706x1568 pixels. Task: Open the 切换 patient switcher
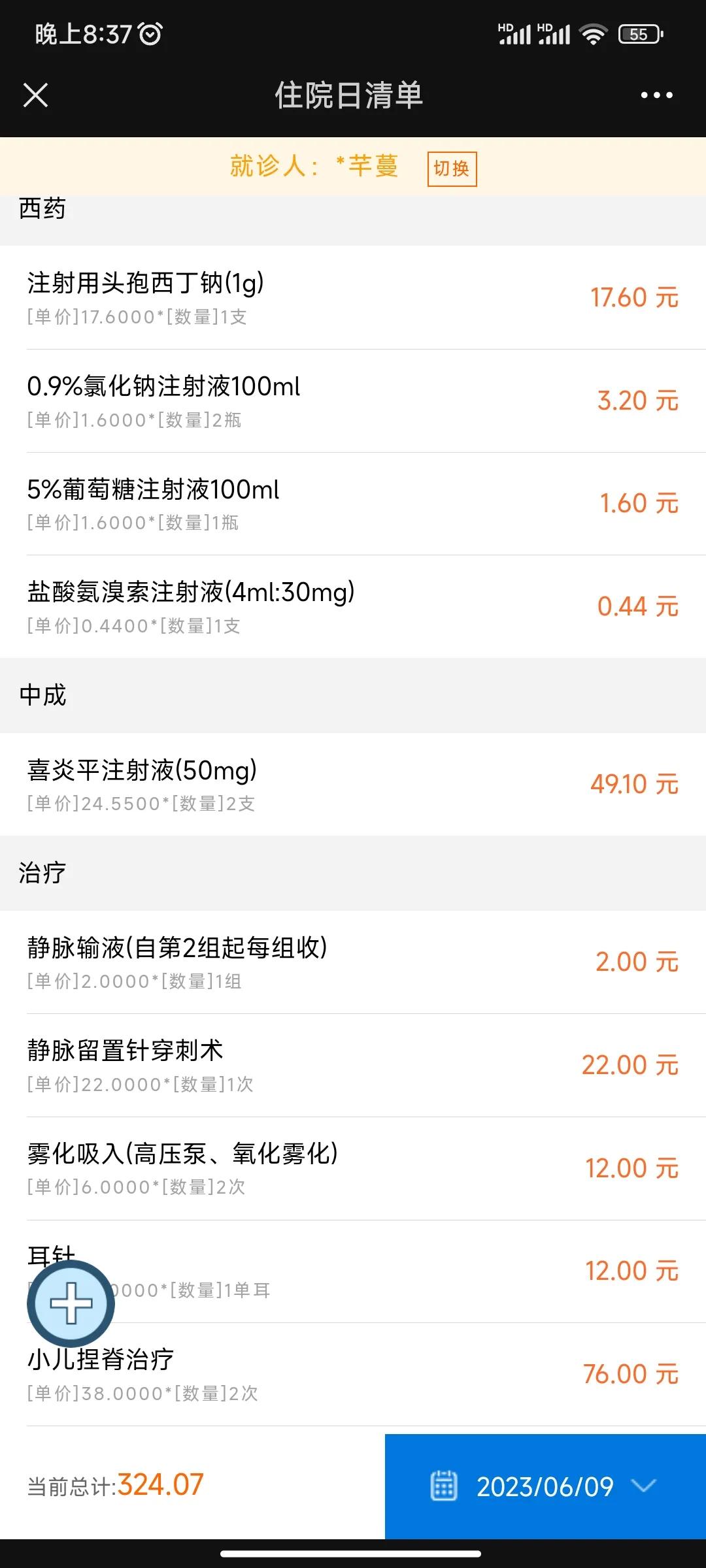tap(452, 168)
